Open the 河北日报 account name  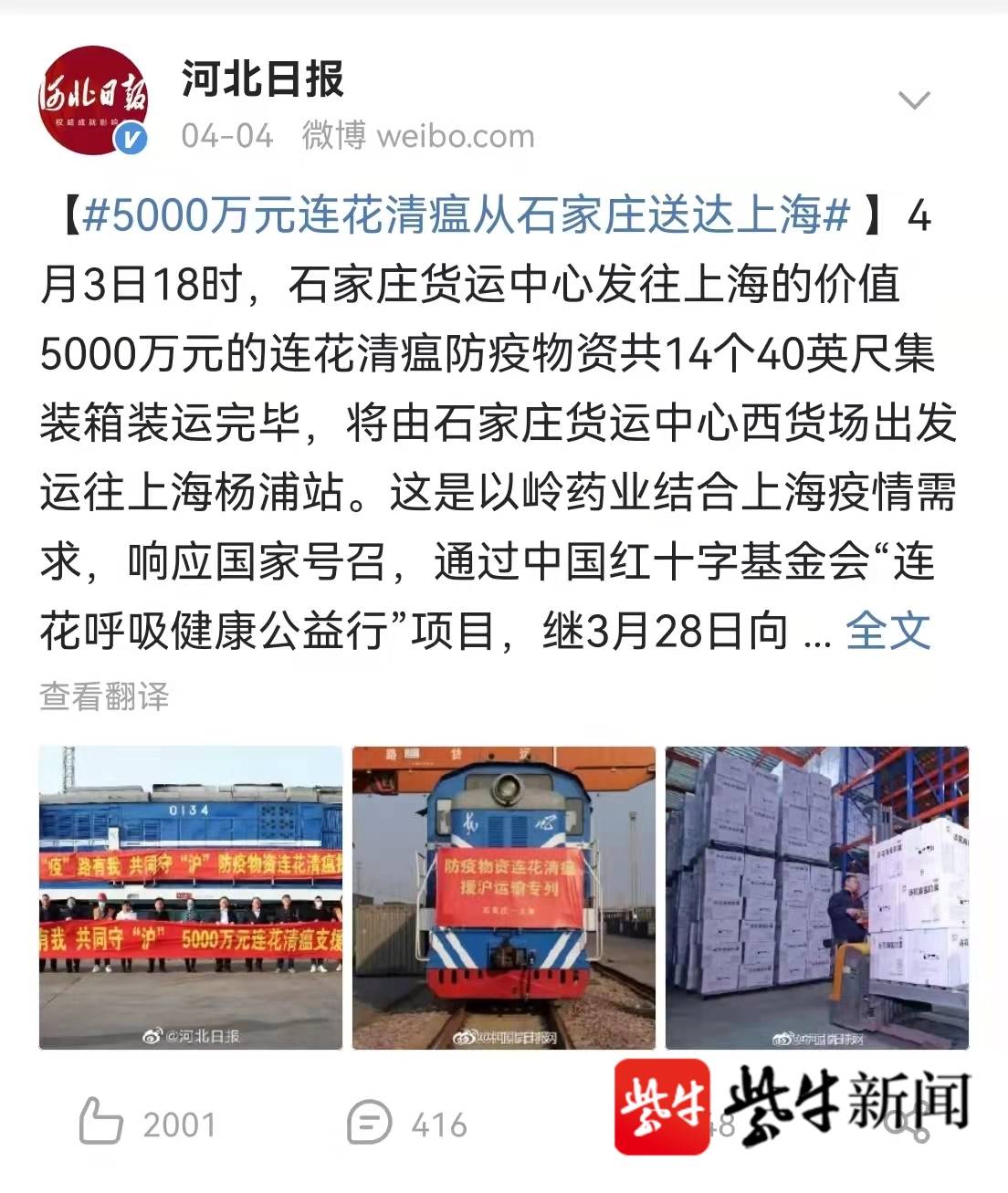point(263,78)
